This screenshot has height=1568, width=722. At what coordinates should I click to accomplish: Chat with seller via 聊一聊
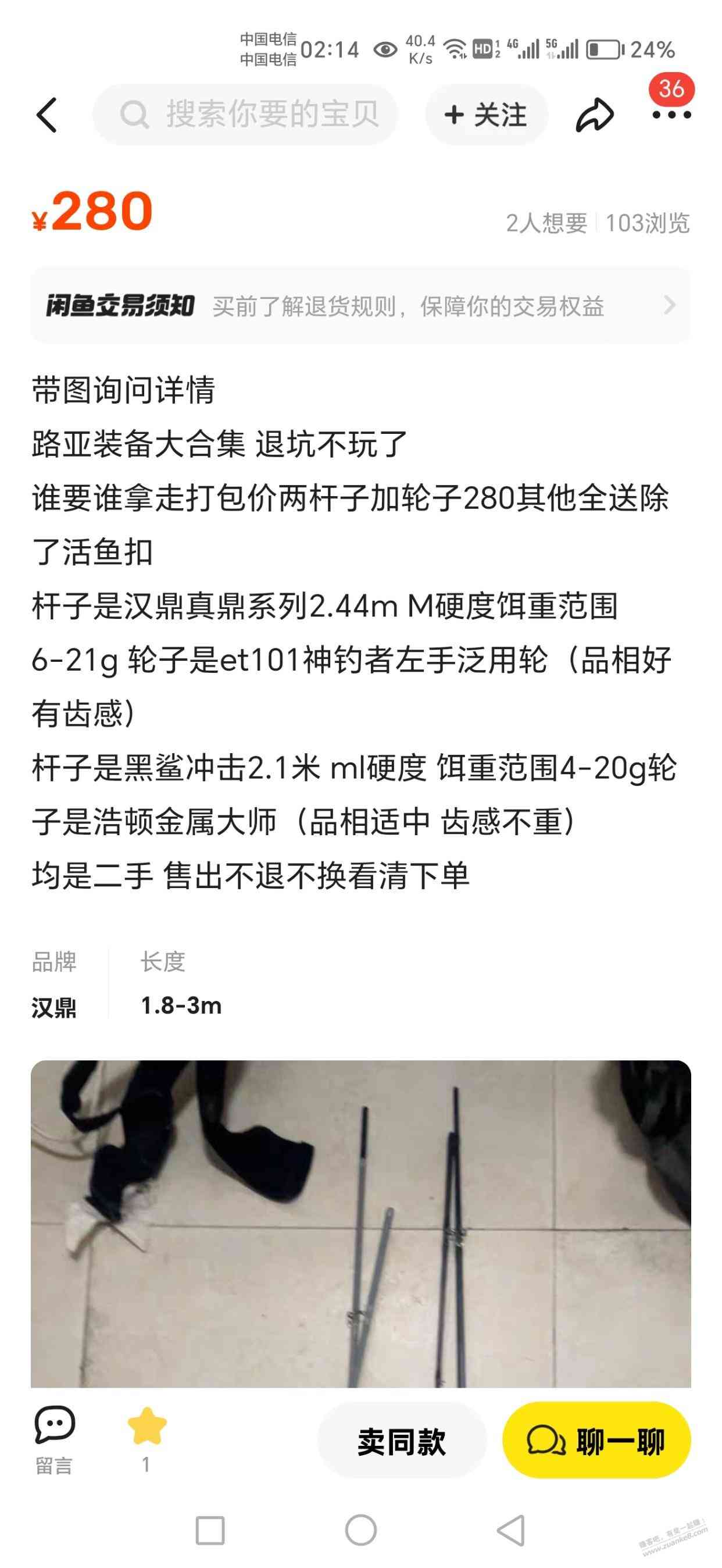pyautogui.click(x=596, y=1441)
